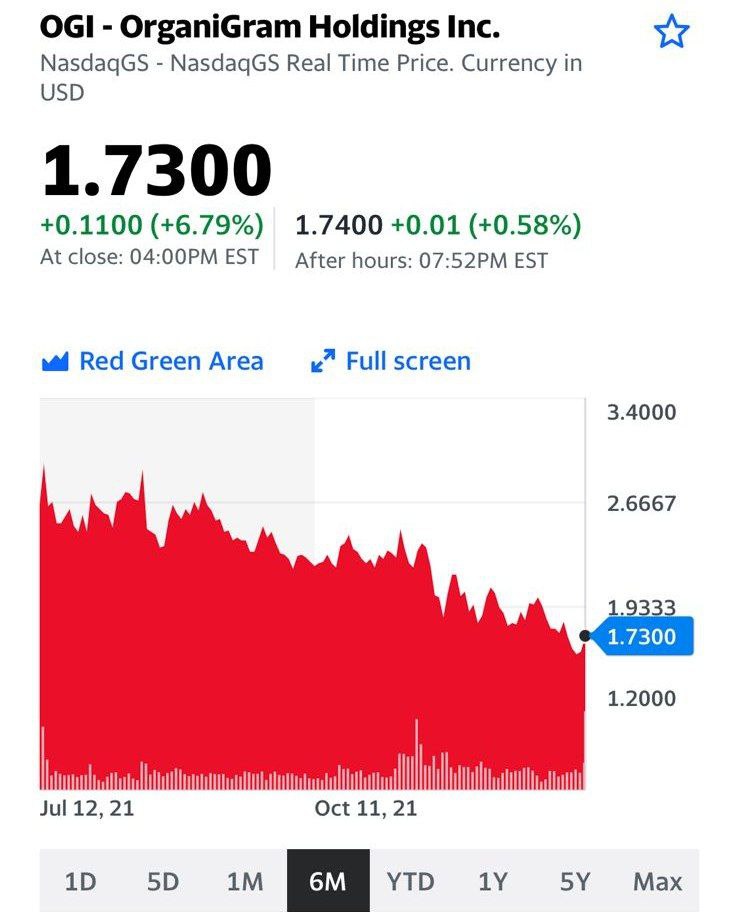
Task: Open chart in Full screen
Action: pos(391,361)
